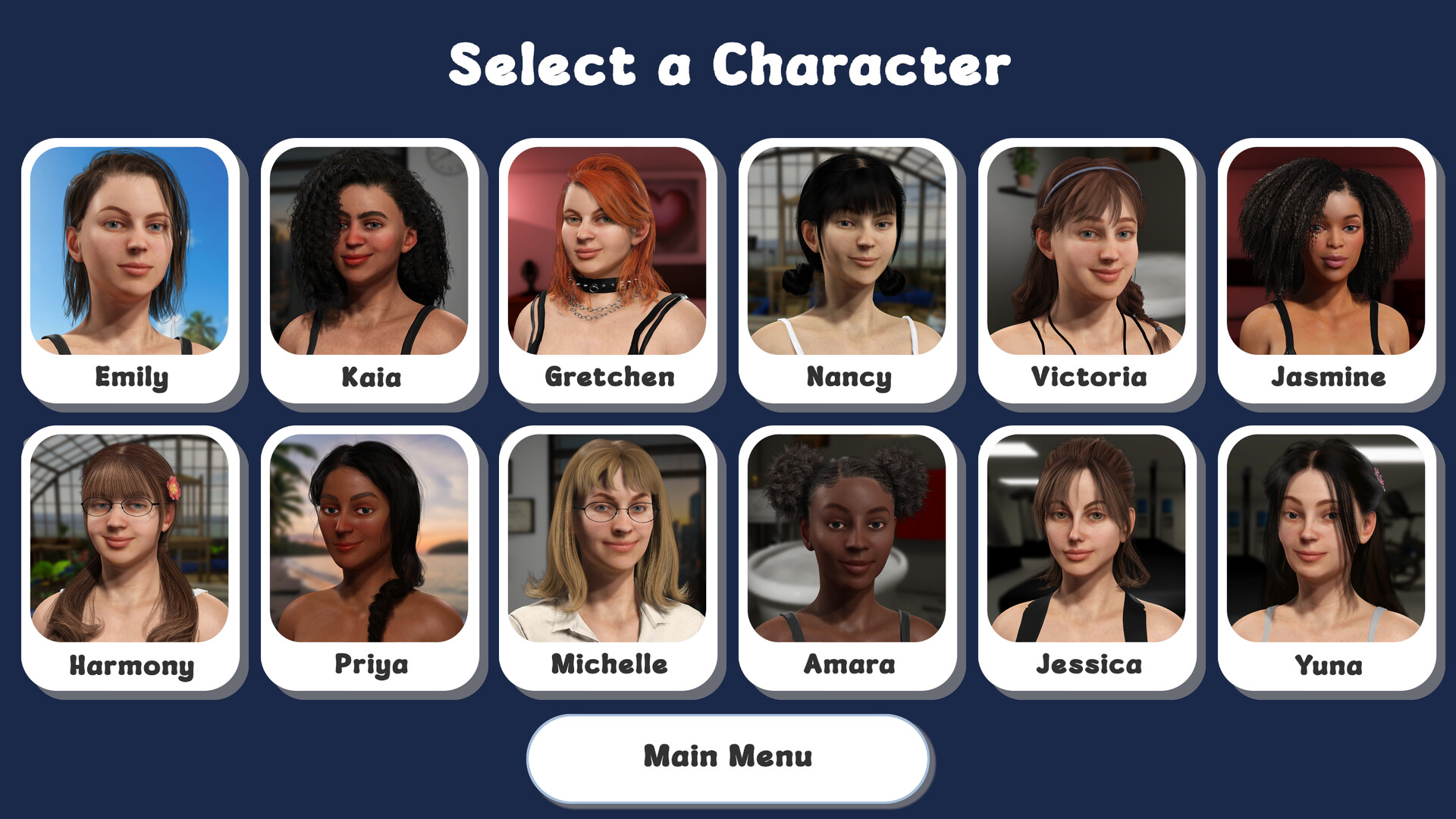1456x819 pixels.
Task: Tap the Jessica character card
Action: point(1087,557)
